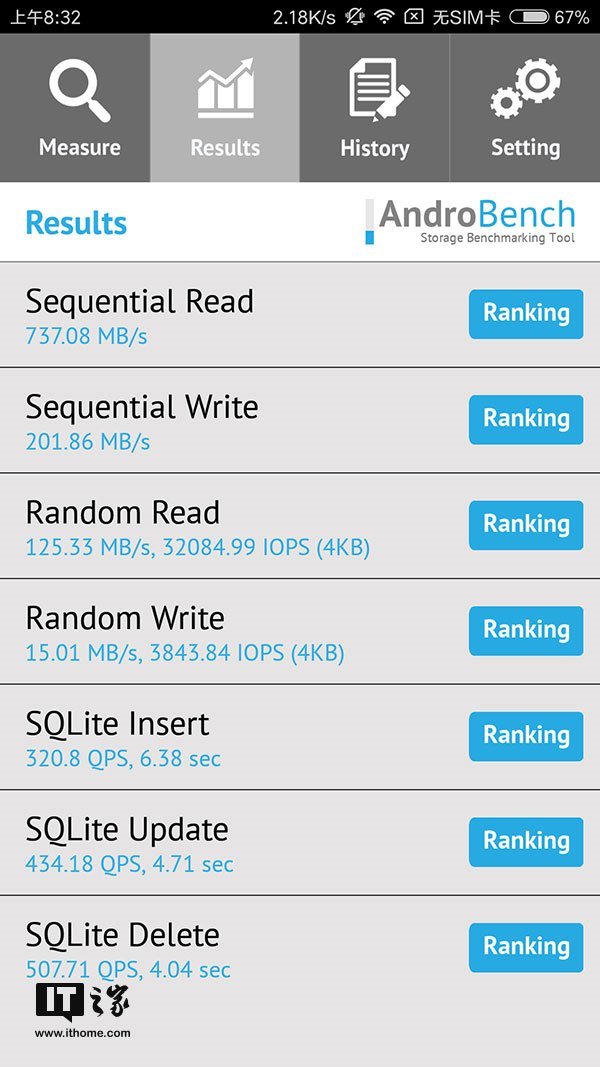Tap Ranking beside Random Read
600x1067 pixels.
point(526,525)
